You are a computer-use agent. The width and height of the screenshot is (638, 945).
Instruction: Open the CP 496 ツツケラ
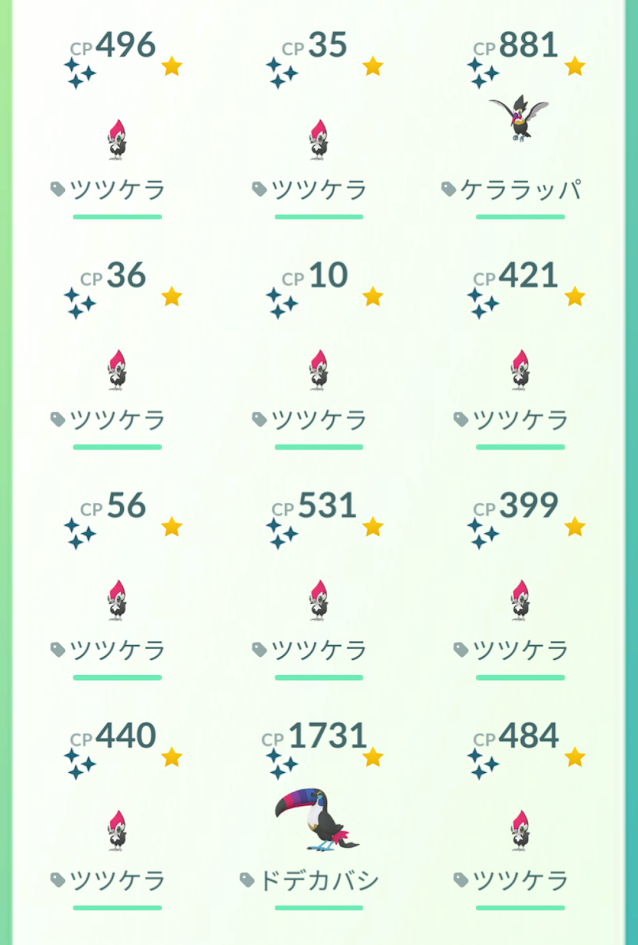(x=118, y=140)
